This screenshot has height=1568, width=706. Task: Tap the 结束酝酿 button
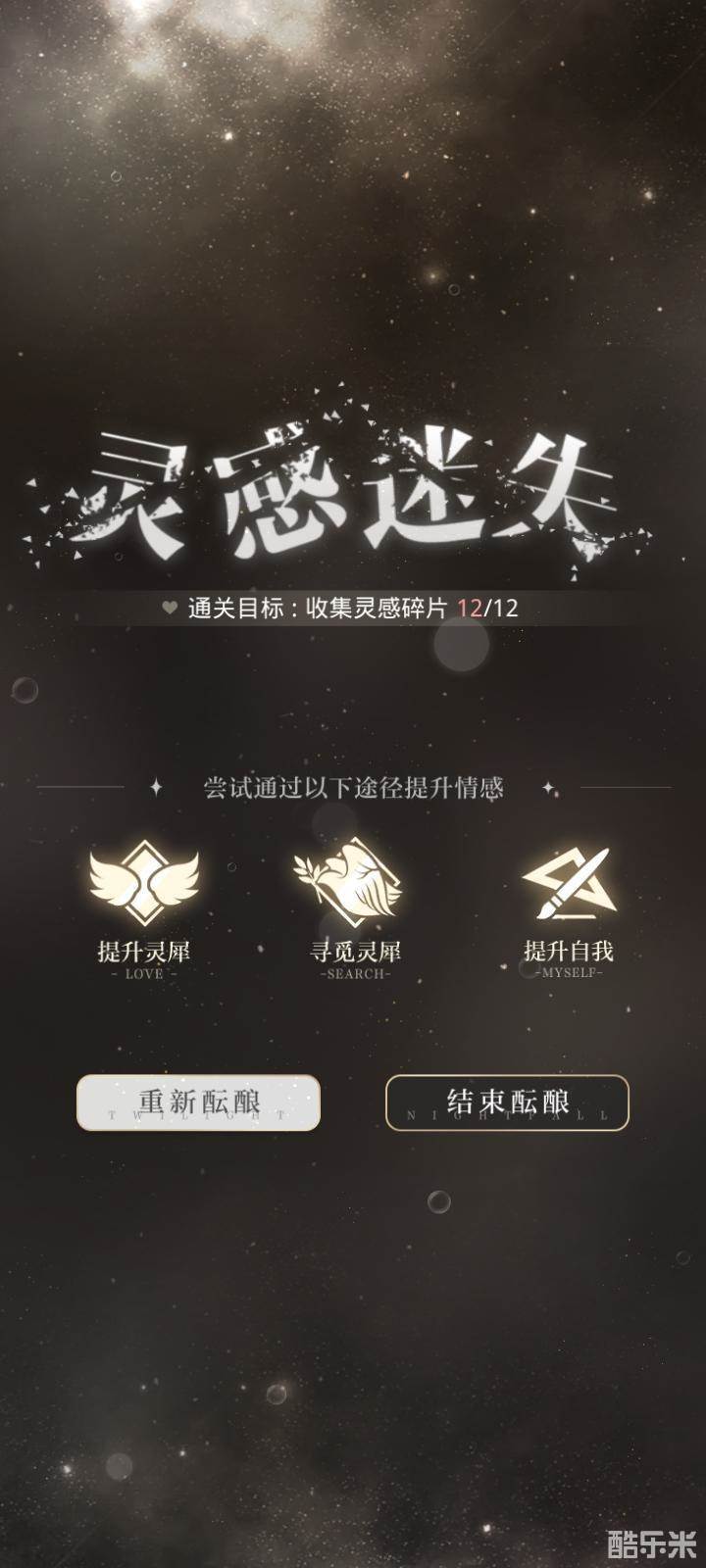507,1102
